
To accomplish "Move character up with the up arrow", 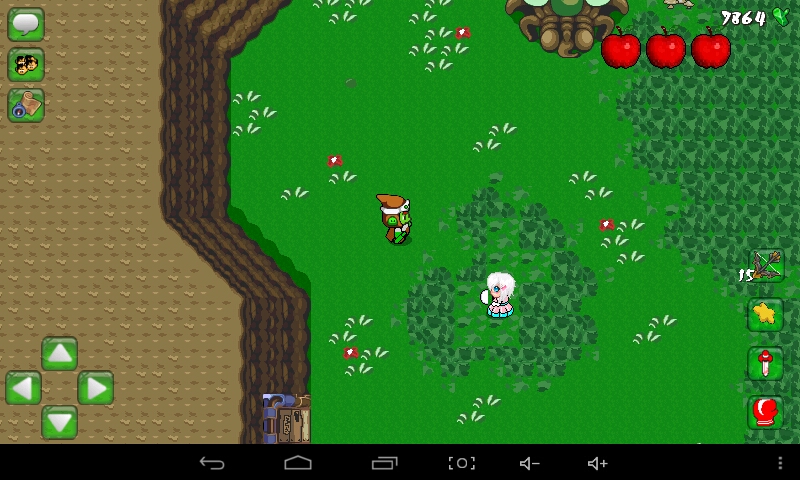I will pos(59,353).
